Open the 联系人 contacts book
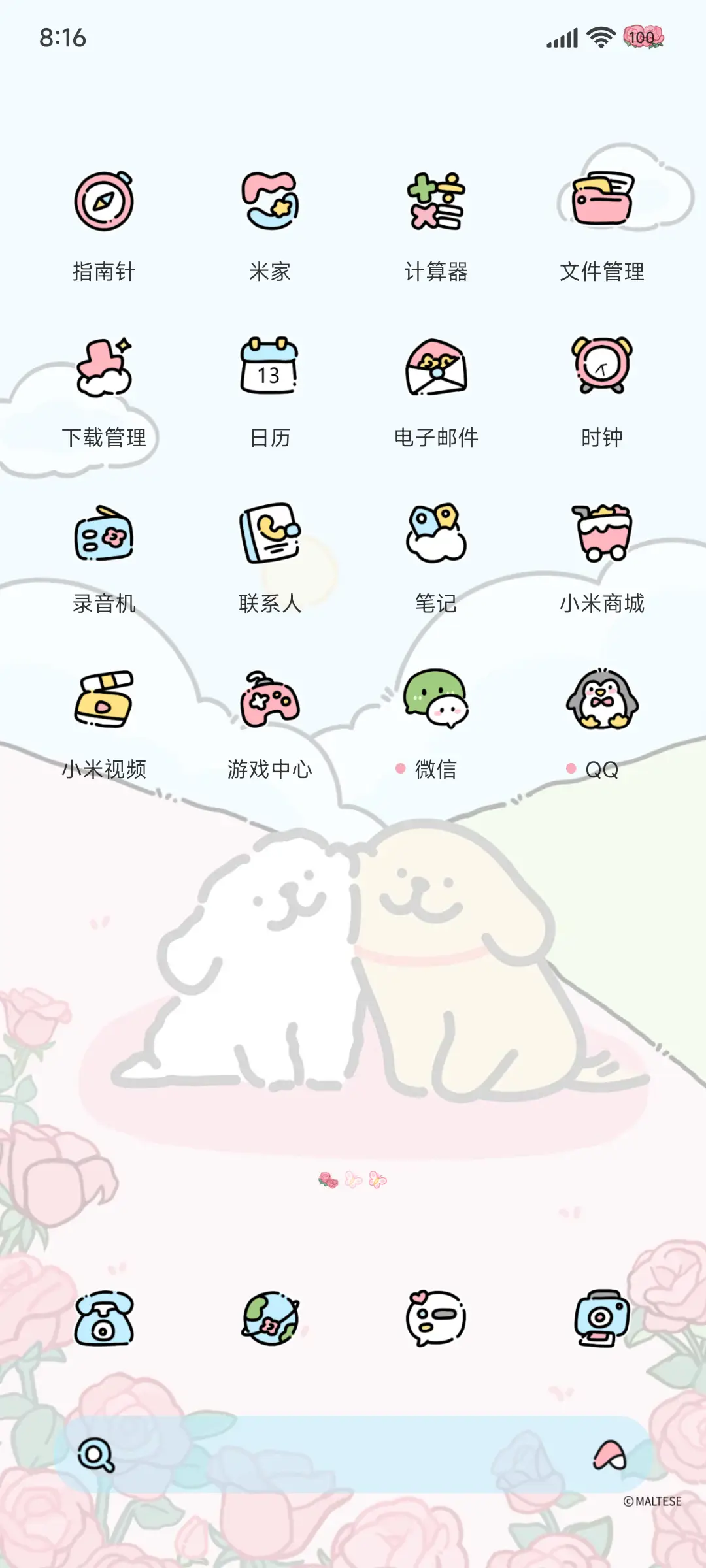 click(x=269, y=534)
